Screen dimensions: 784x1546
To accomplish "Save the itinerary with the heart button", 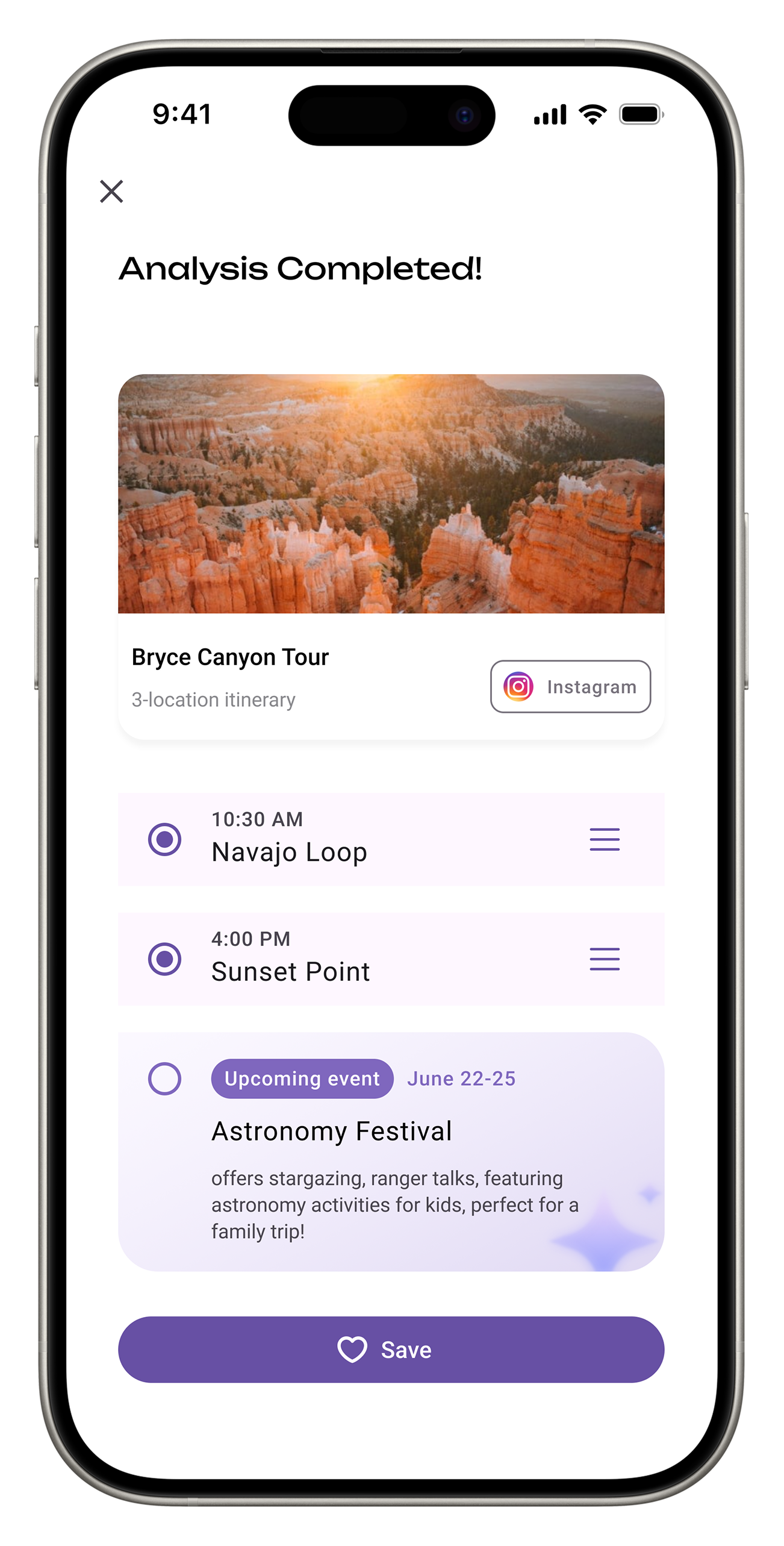I will pos(391,1350).
